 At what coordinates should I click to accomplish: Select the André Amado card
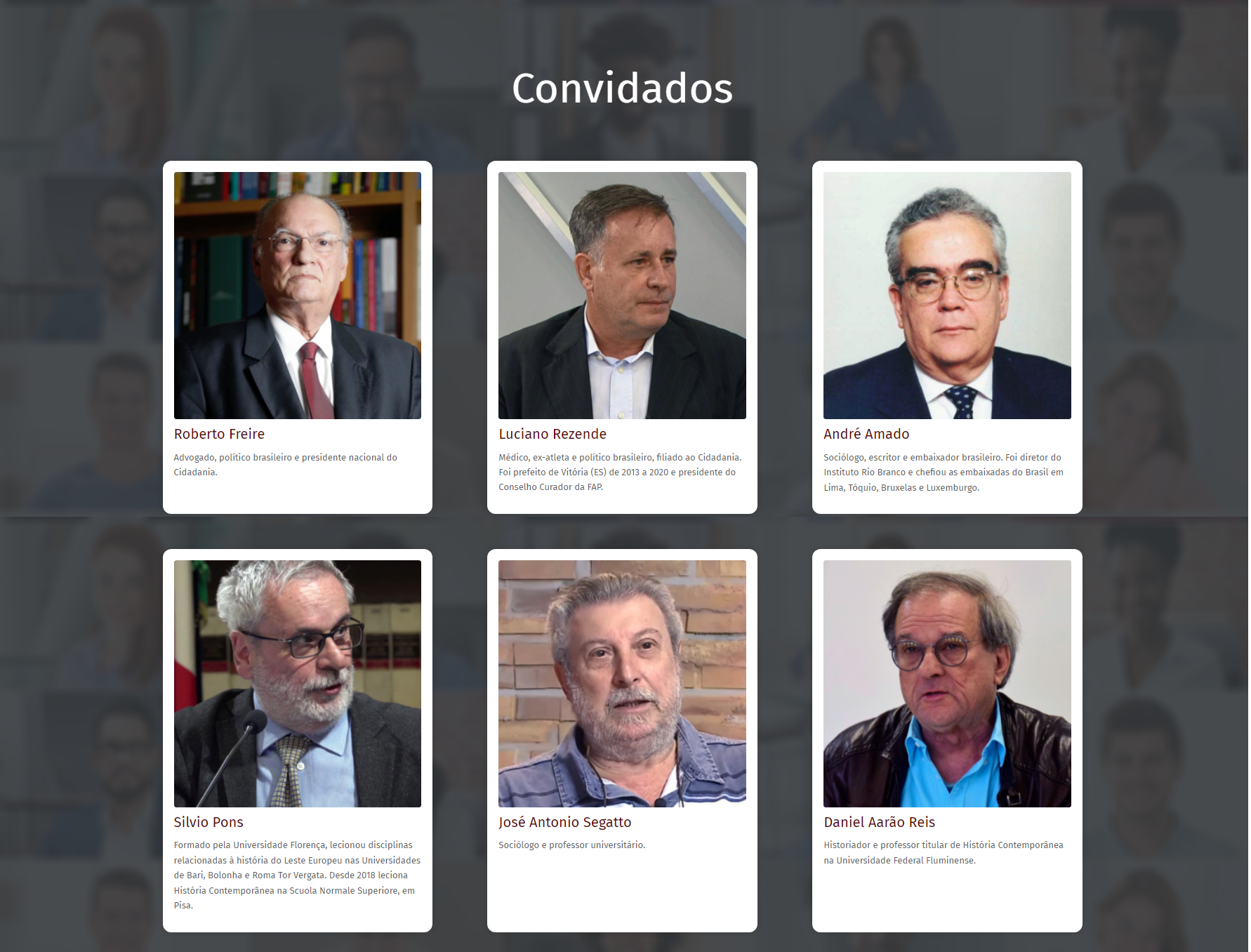tap(946, 337)
